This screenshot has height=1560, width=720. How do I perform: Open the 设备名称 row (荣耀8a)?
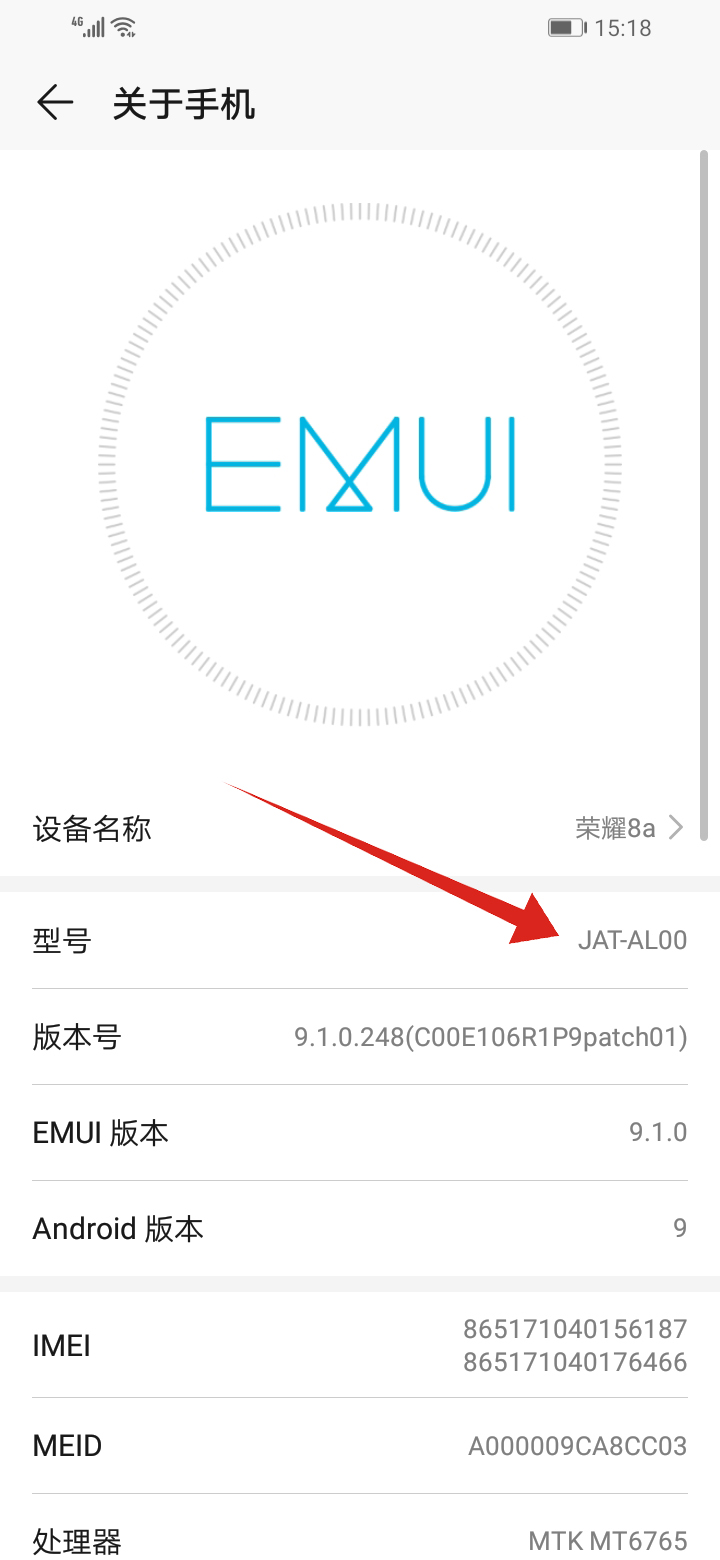coord(360,828)
